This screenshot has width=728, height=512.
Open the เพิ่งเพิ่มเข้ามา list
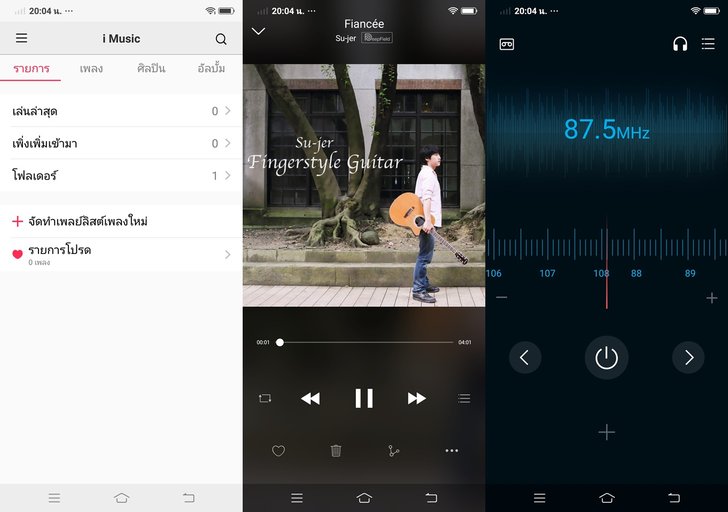click(121, 143)
